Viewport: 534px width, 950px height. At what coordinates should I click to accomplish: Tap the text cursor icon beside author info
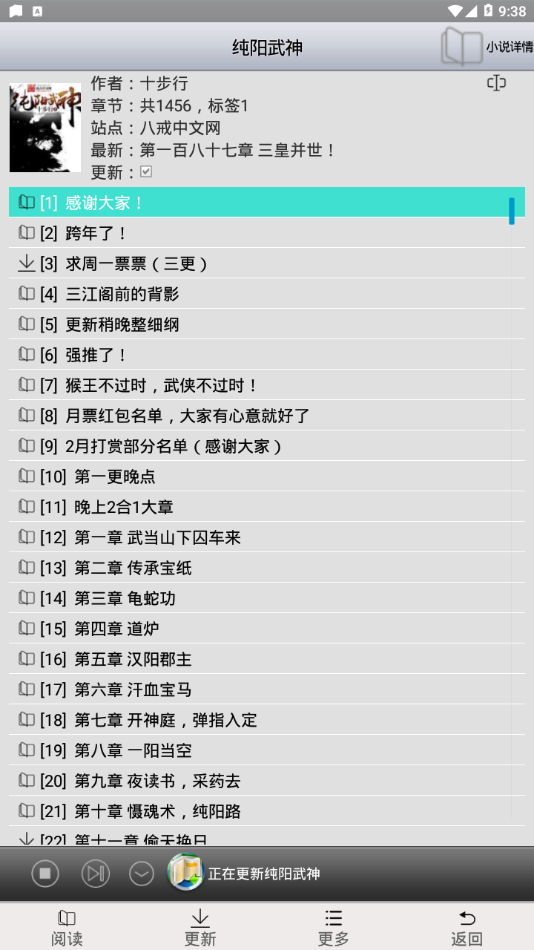point(496,83)
